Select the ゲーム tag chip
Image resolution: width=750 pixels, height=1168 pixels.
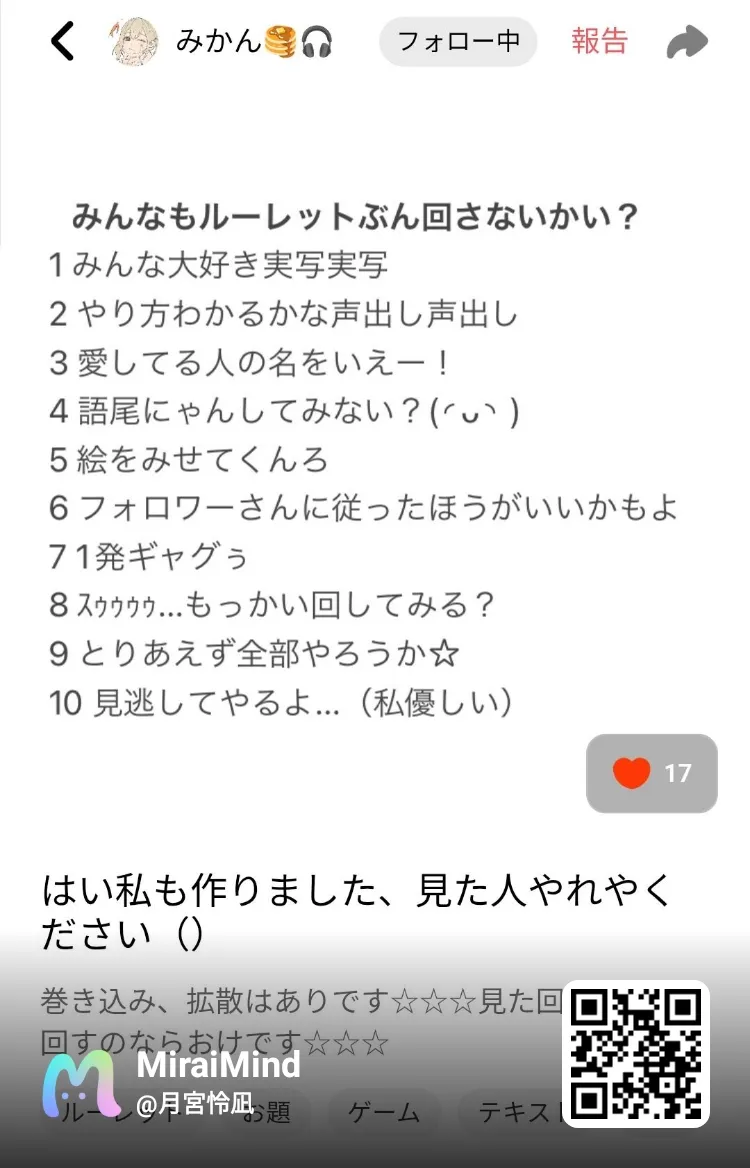(383, 1110)
